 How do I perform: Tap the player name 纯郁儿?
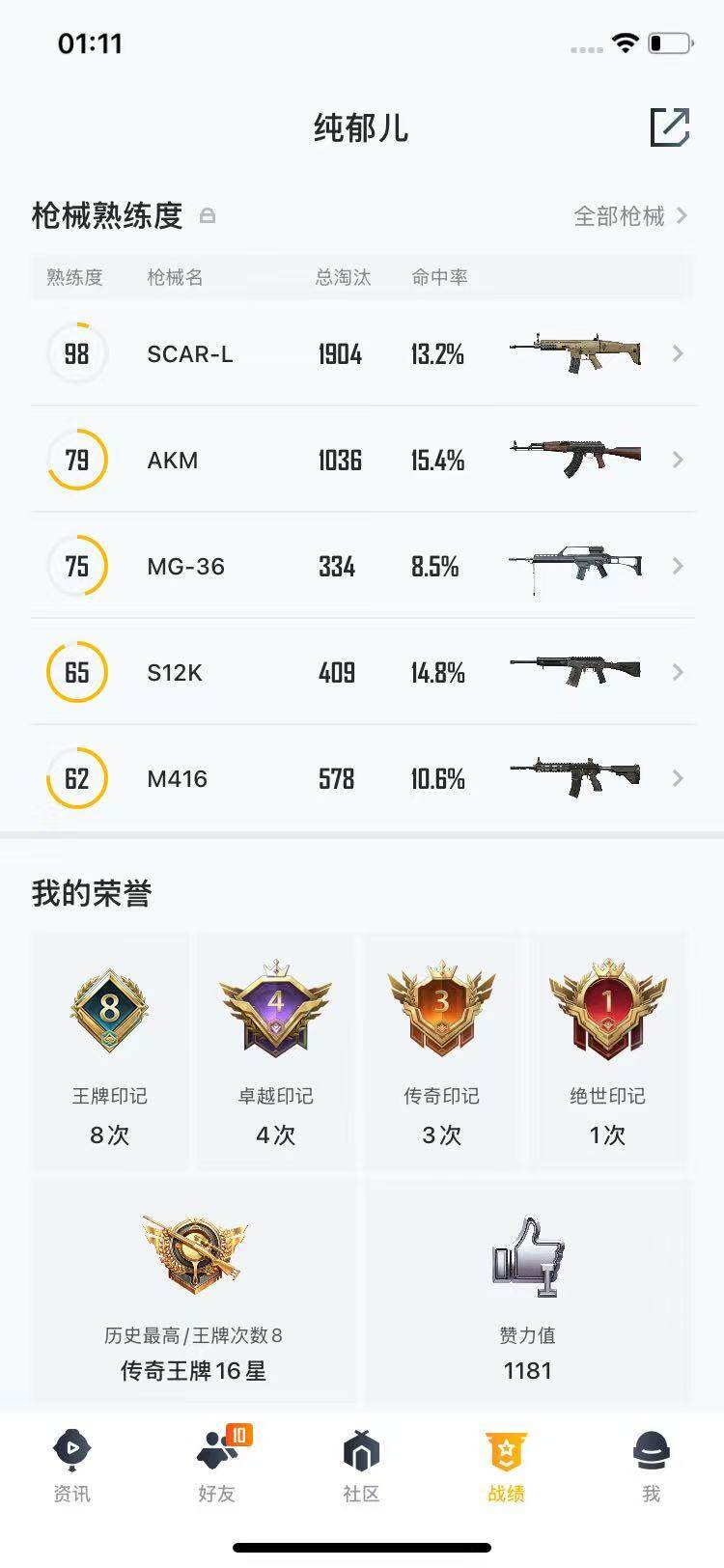pos(362,128)
